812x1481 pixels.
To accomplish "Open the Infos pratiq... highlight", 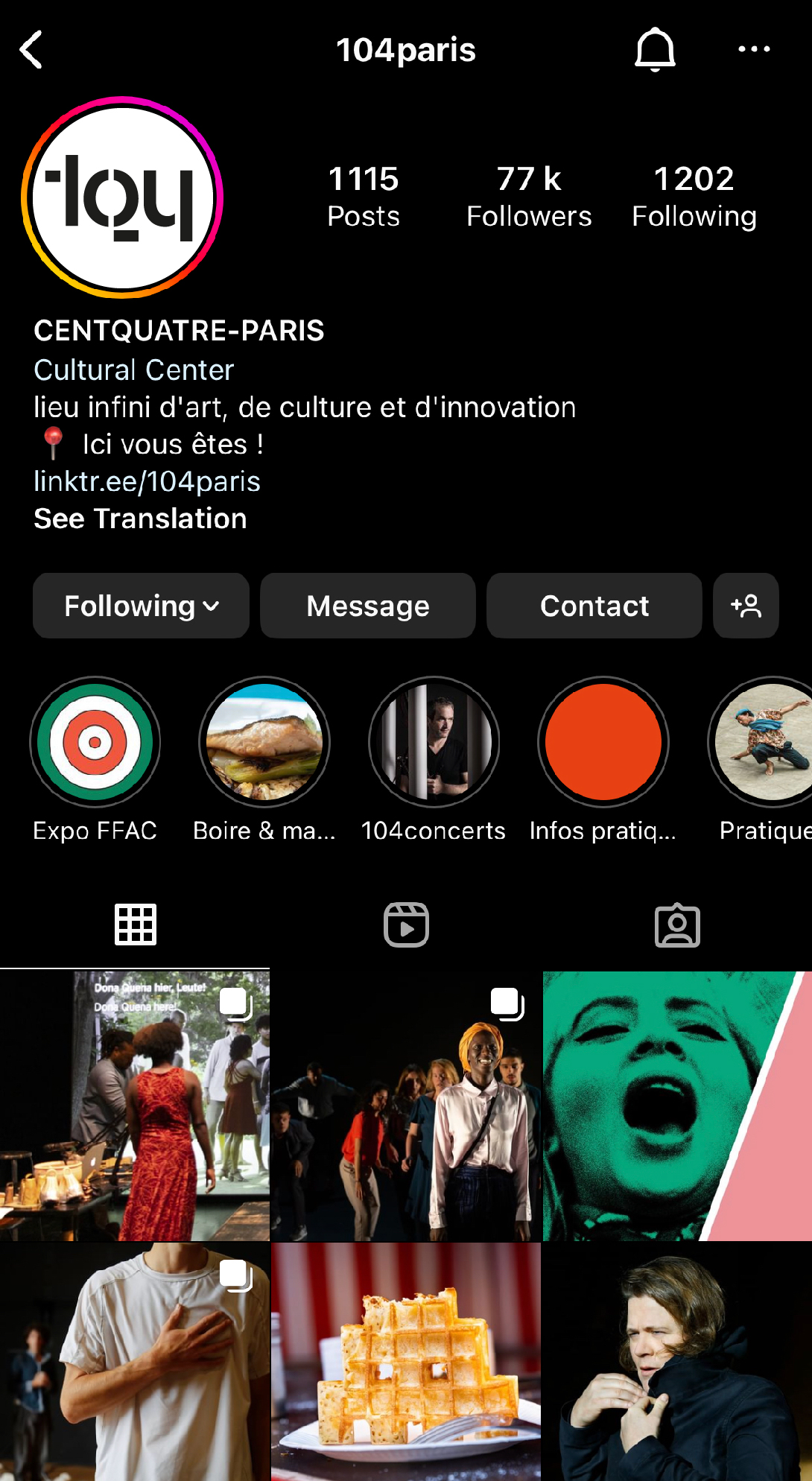I will 603,742.
